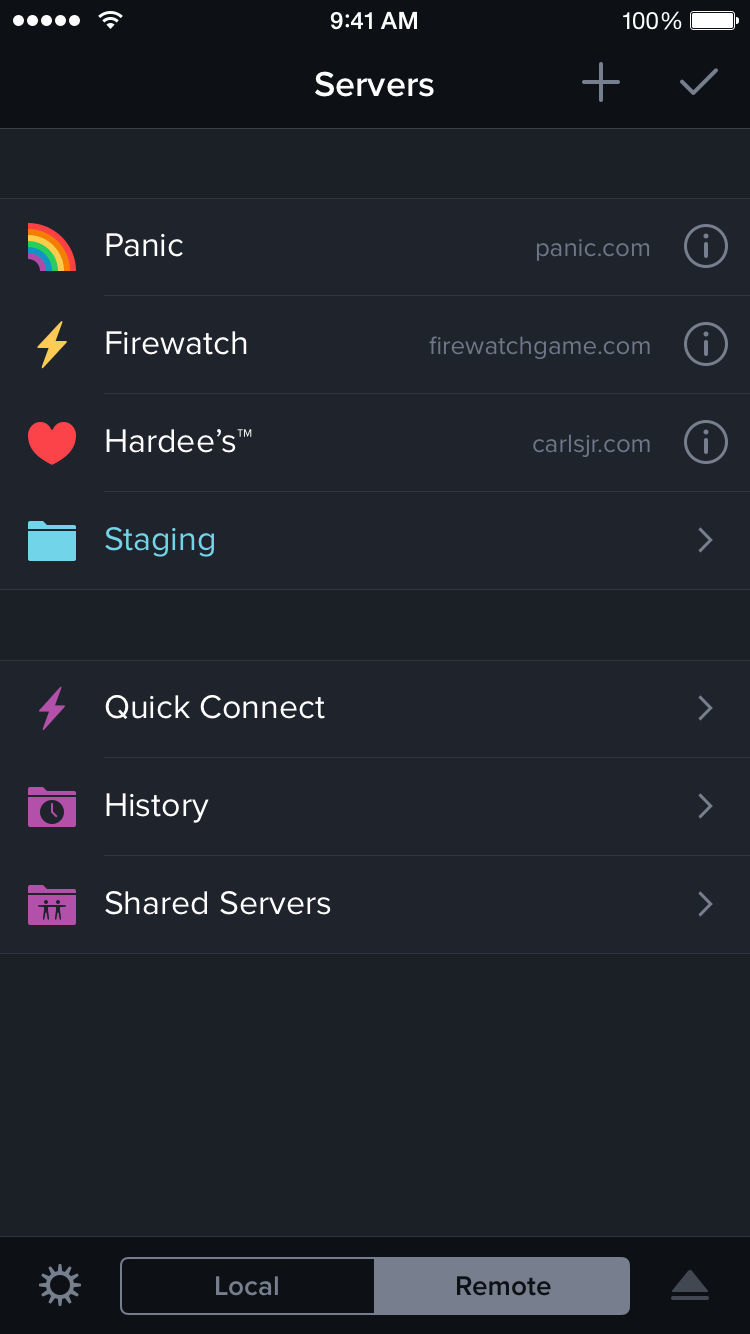
Task: Open the History folder
Action: click(300, 806)
